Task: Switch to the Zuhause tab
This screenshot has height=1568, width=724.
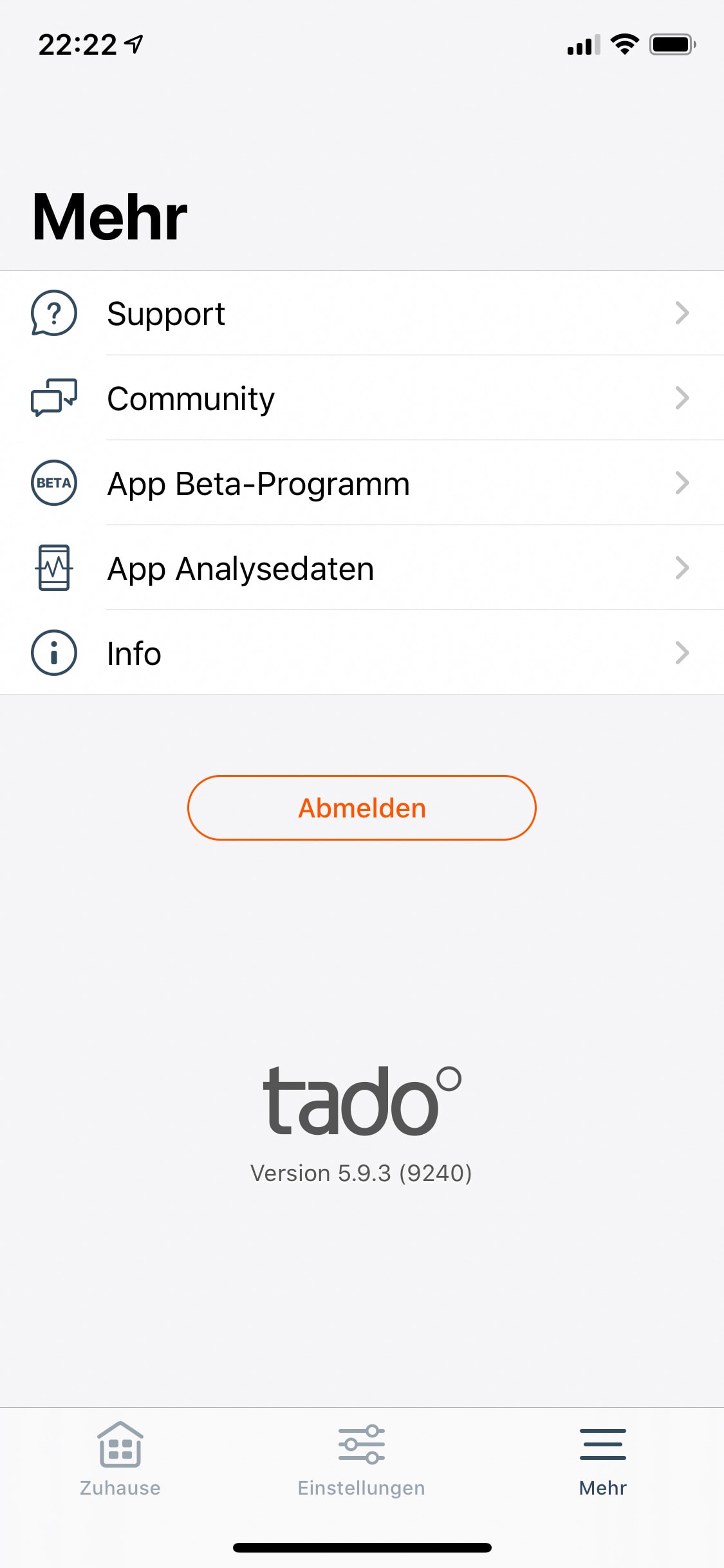Action: tap(120, 1460)
